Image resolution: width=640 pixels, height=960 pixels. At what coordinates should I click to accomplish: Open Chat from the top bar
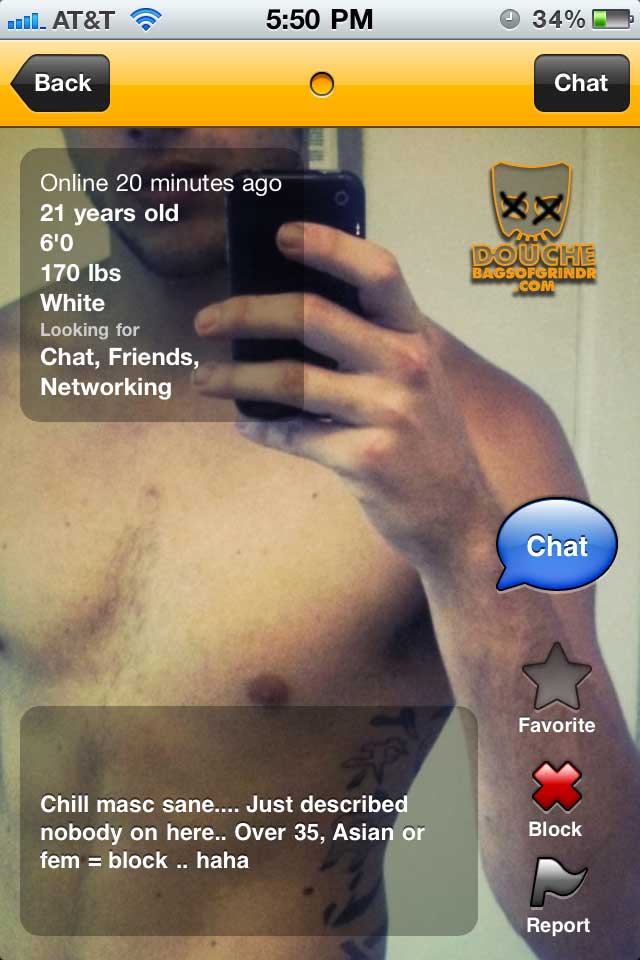point(581,83)
